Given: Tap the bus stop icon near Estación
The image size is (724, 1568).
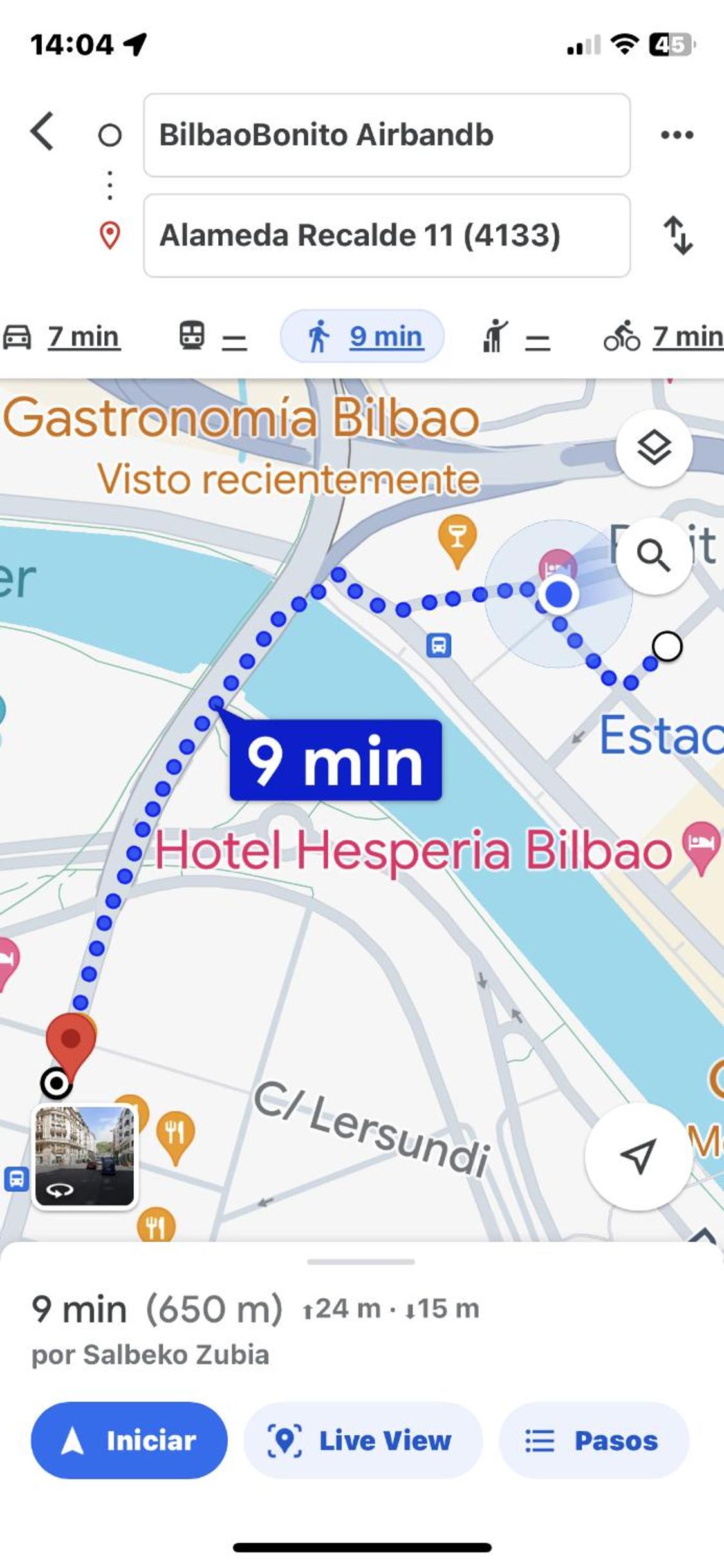Looking at the screenshot, I should point(438,646).
